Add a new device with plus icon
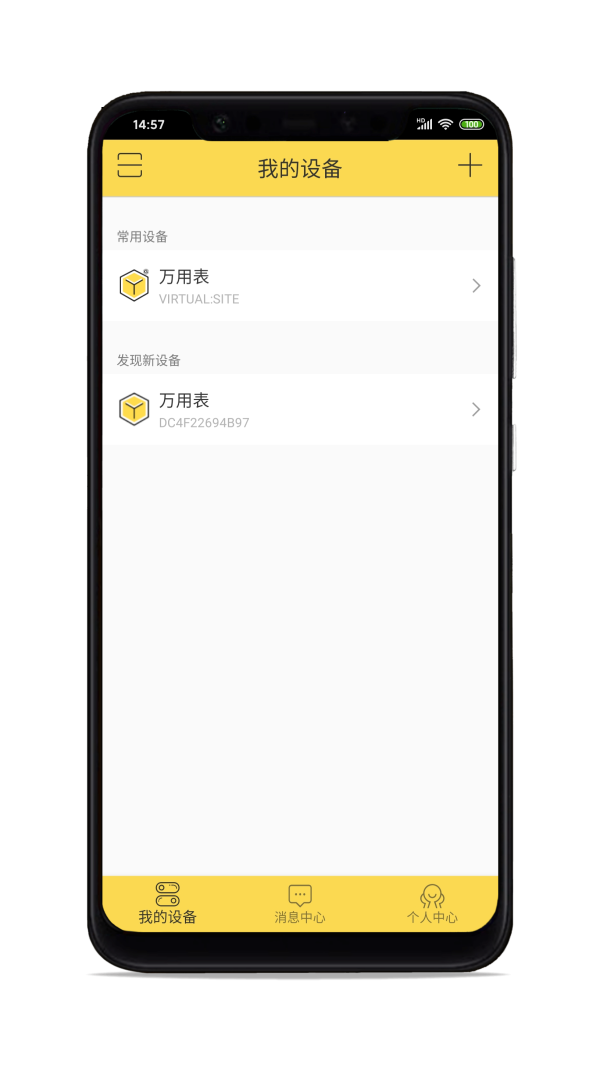This screenshot has width=600, height=1067. 469,166
